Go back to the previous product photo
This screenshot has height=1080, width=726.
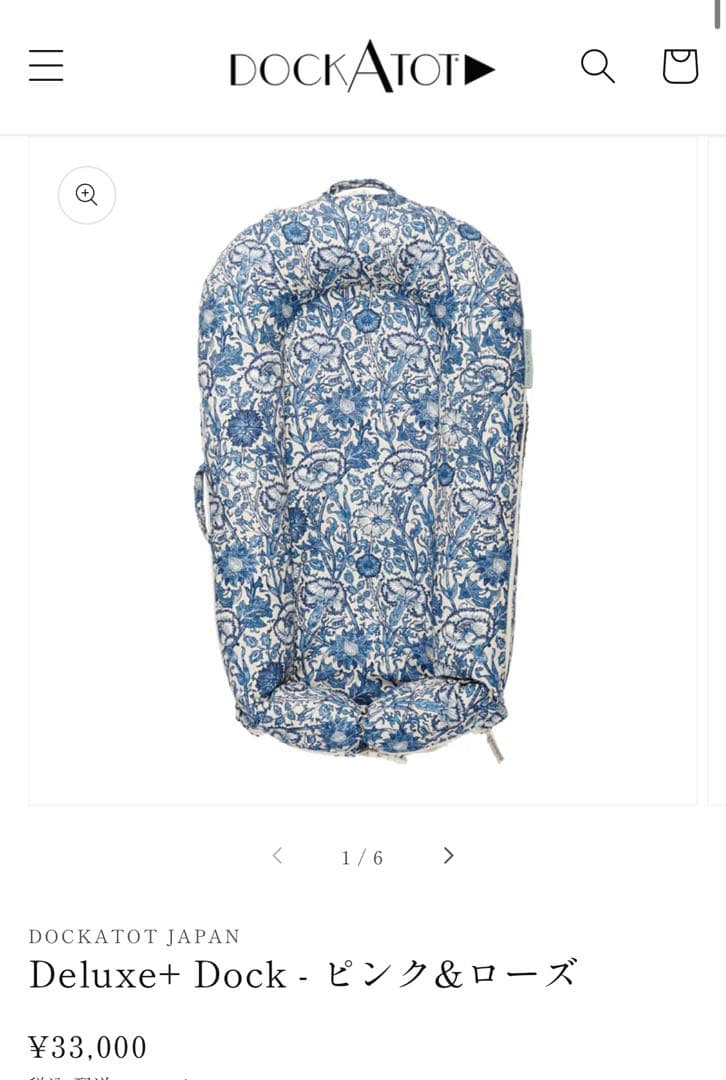pyautogui.click(x=278, y=856)
